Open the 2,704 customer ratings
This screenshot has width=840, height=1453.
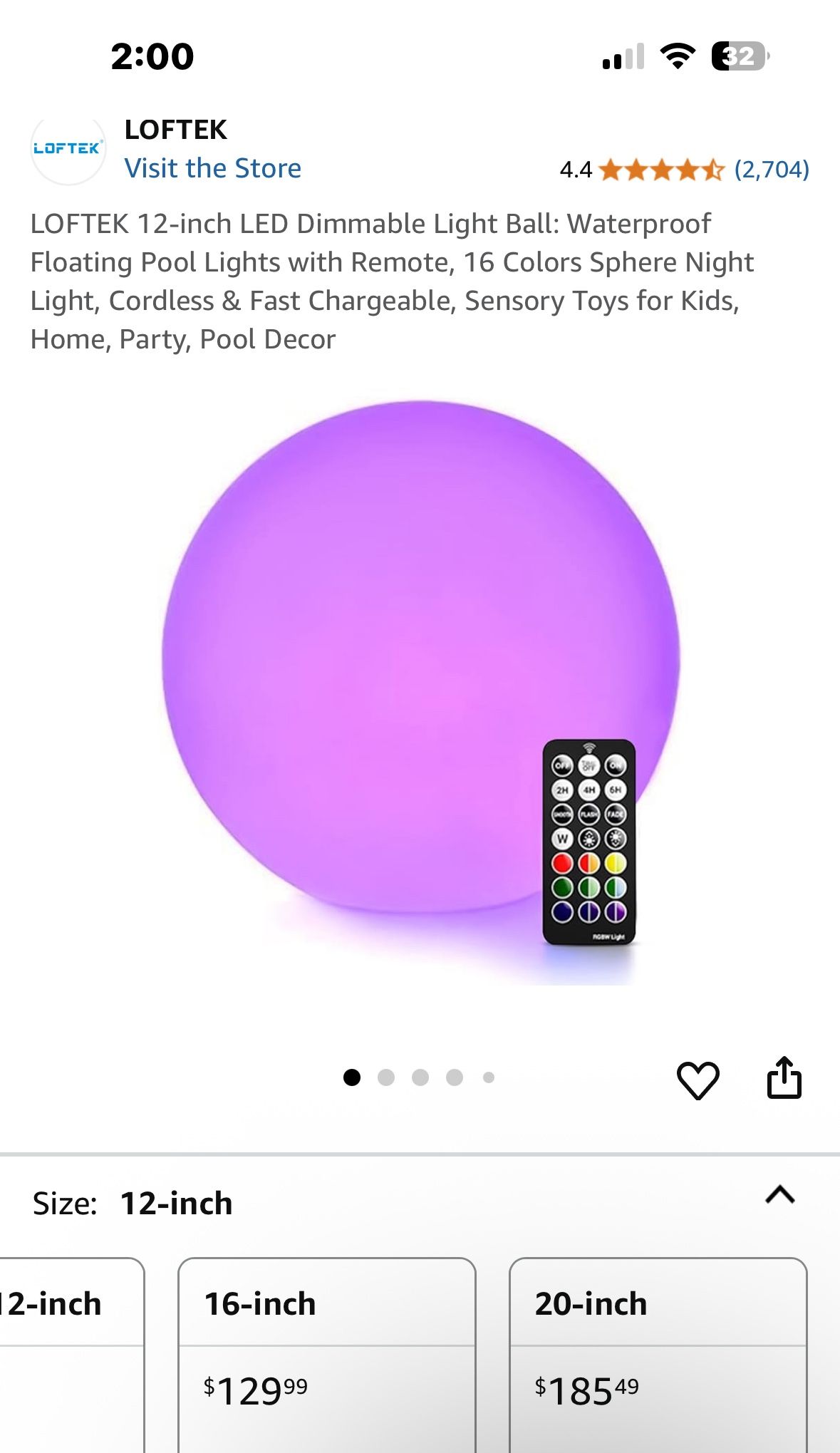pyautogui.click(x=772, y=169)
